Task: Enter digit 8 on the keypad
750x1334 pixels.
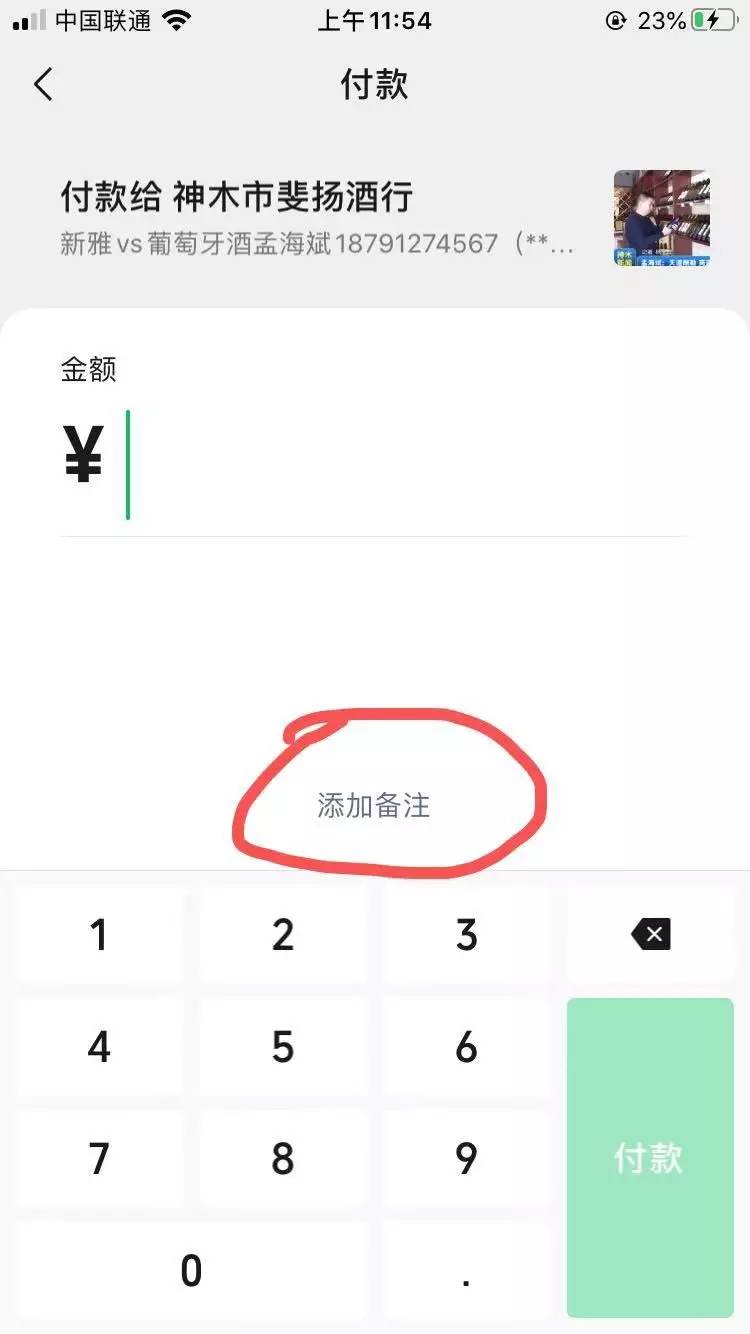Action: tap(283, 1159)
